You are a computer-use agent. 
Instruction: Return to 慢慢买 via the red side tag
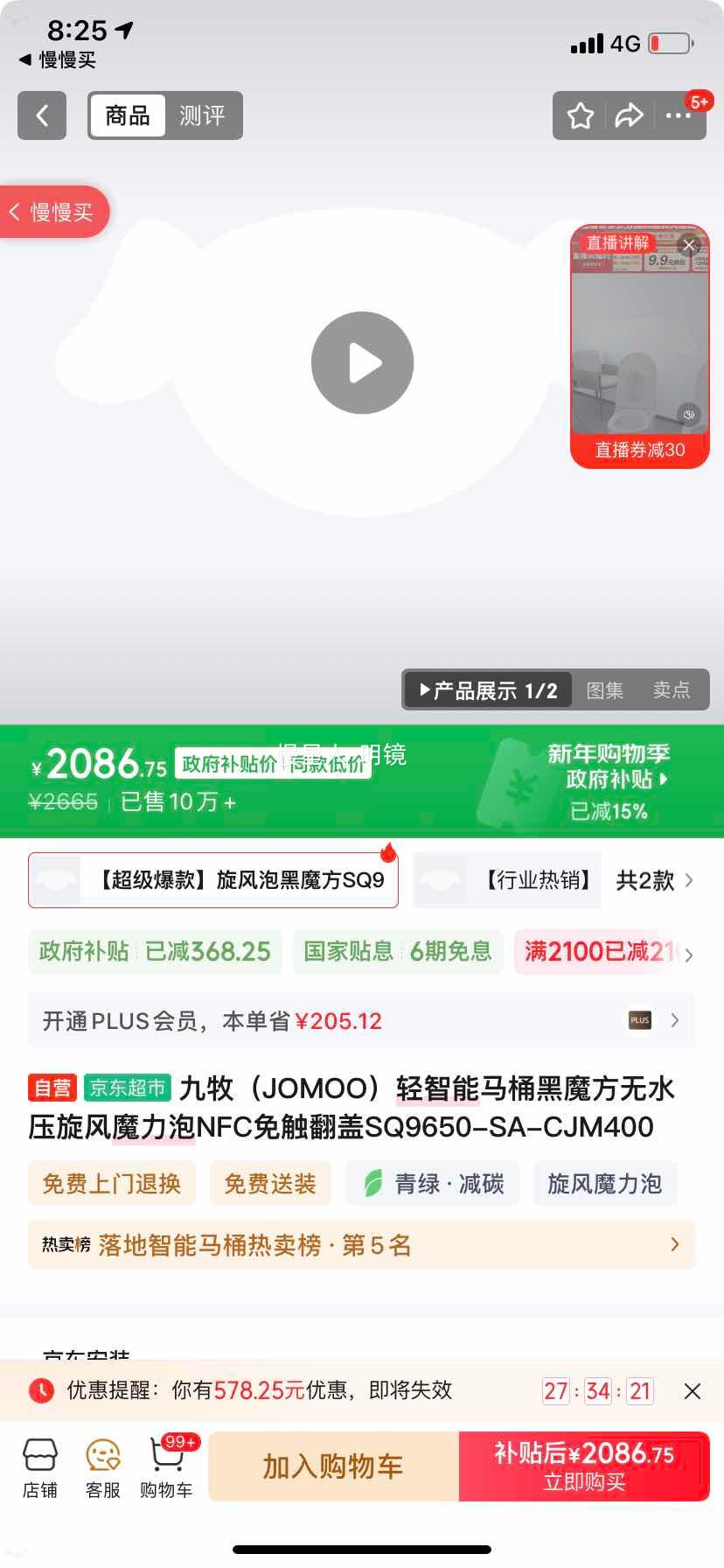52,212
